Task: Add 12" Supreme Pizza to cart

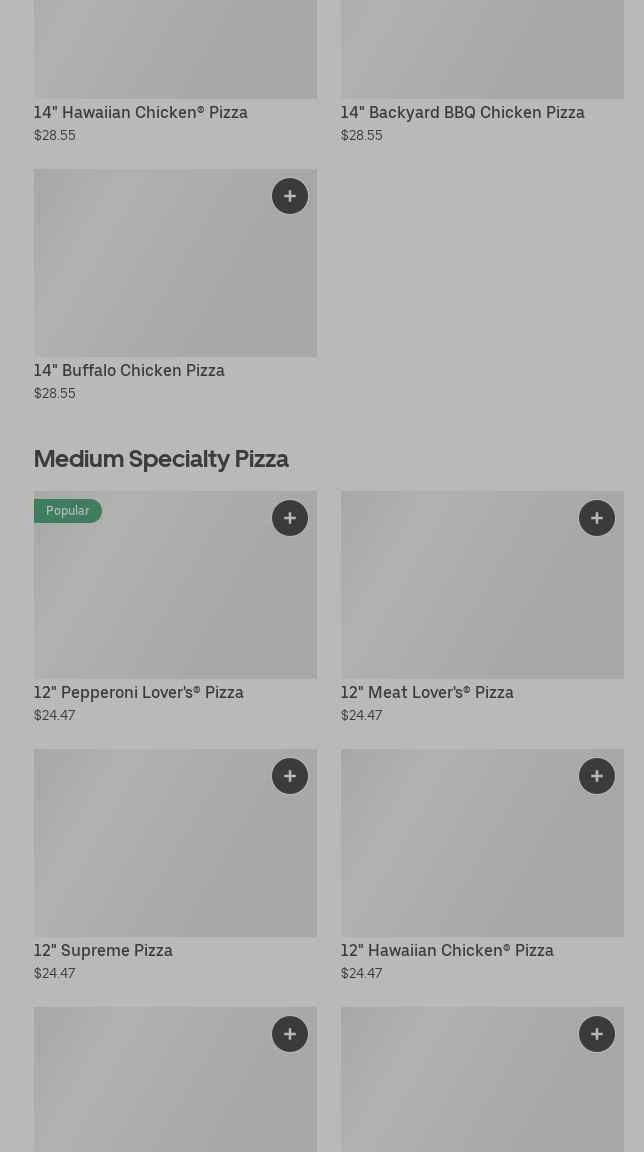Action: (x=290, y=776)
